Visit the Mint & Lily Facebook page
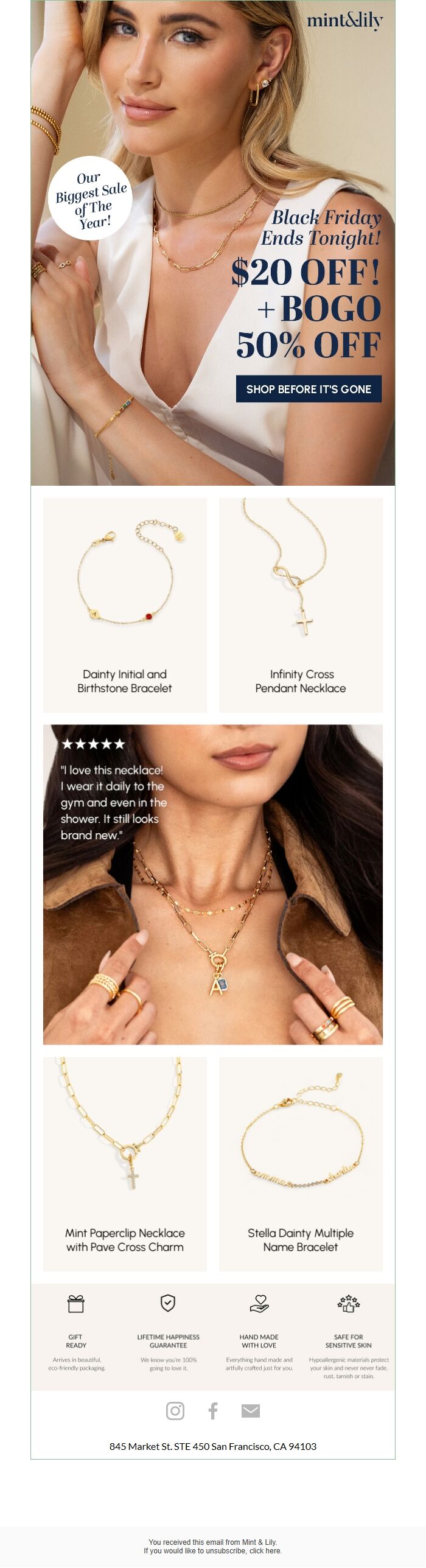Screen dimensions: 426x1568 (213, 1410)
